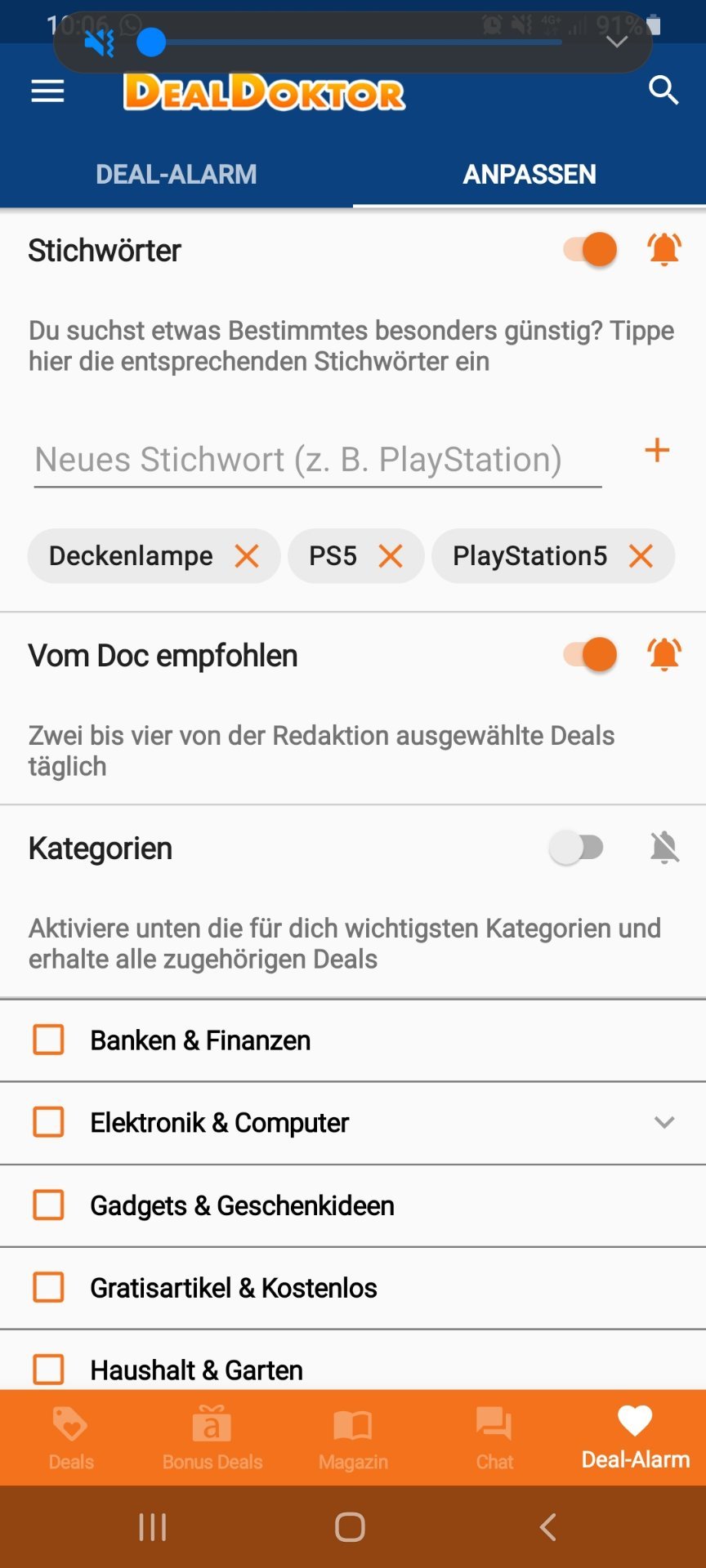Screen dimensions: 706x1568
Task: Tick the Gratisartikel & Kostenlos checkbox
Action: (48, 1287)
